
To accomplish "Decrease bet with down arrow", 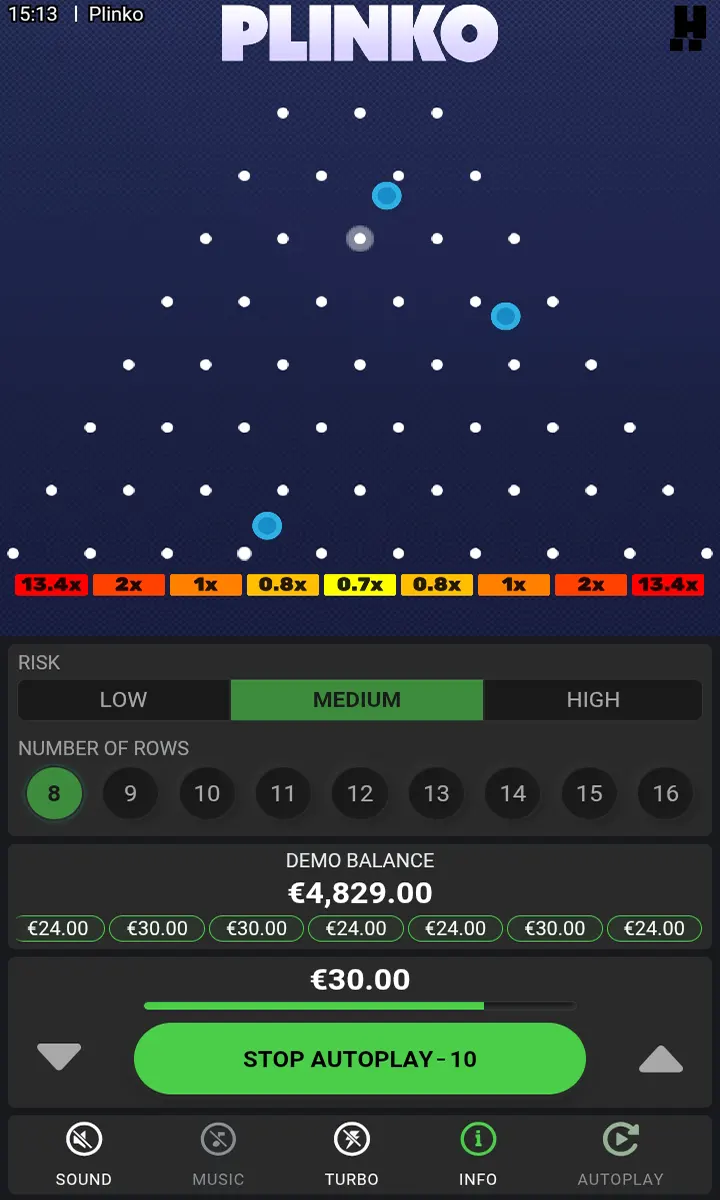I will click(59, 1057).
